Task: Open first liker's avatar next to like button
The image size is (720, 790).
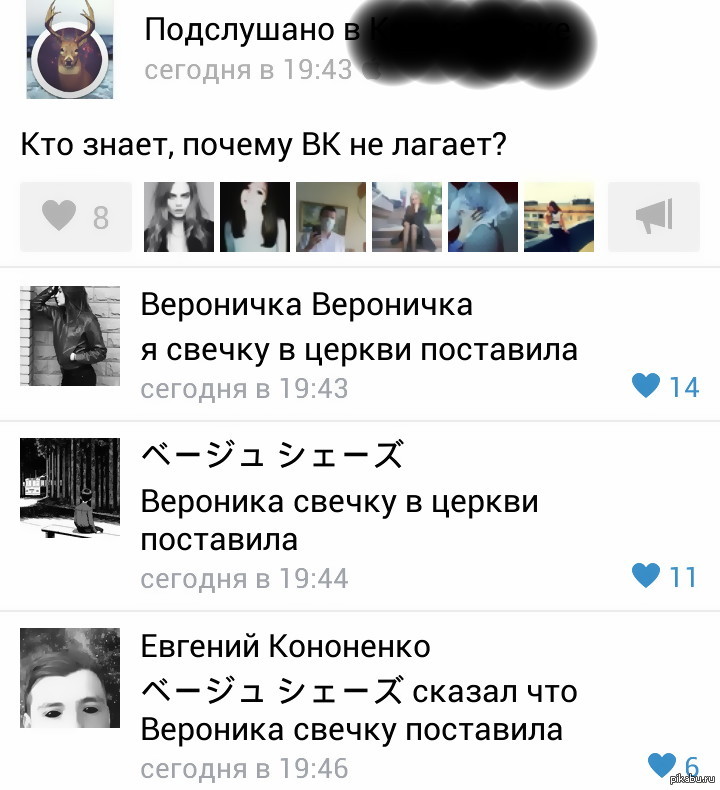Action: 179,216
